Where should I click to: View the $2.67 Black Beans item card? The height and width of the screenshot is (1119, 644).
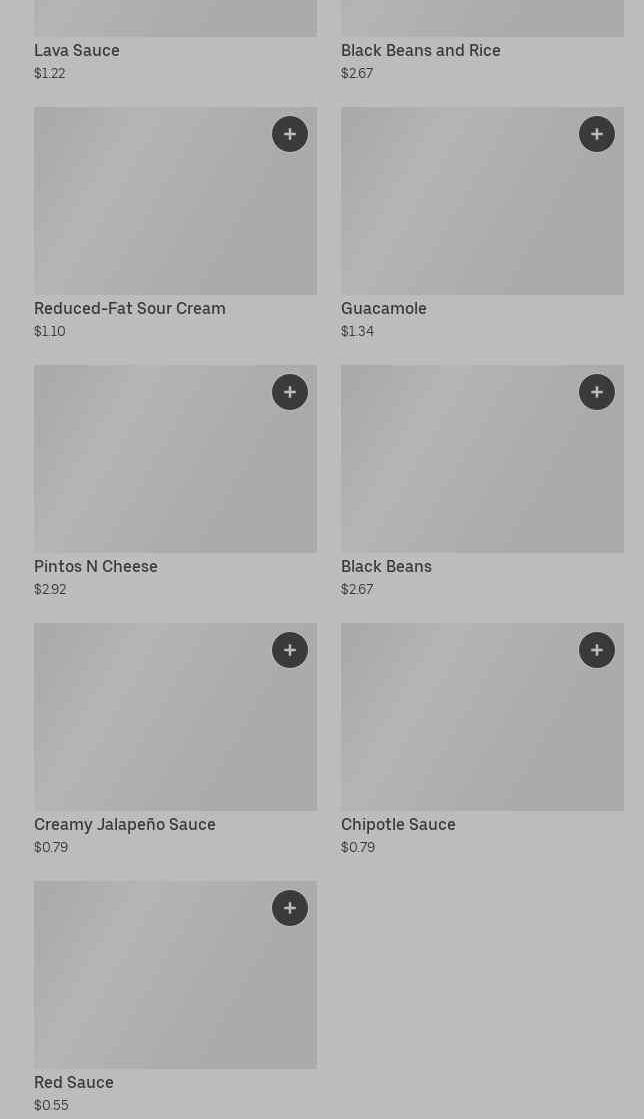(x=483, y=482)
